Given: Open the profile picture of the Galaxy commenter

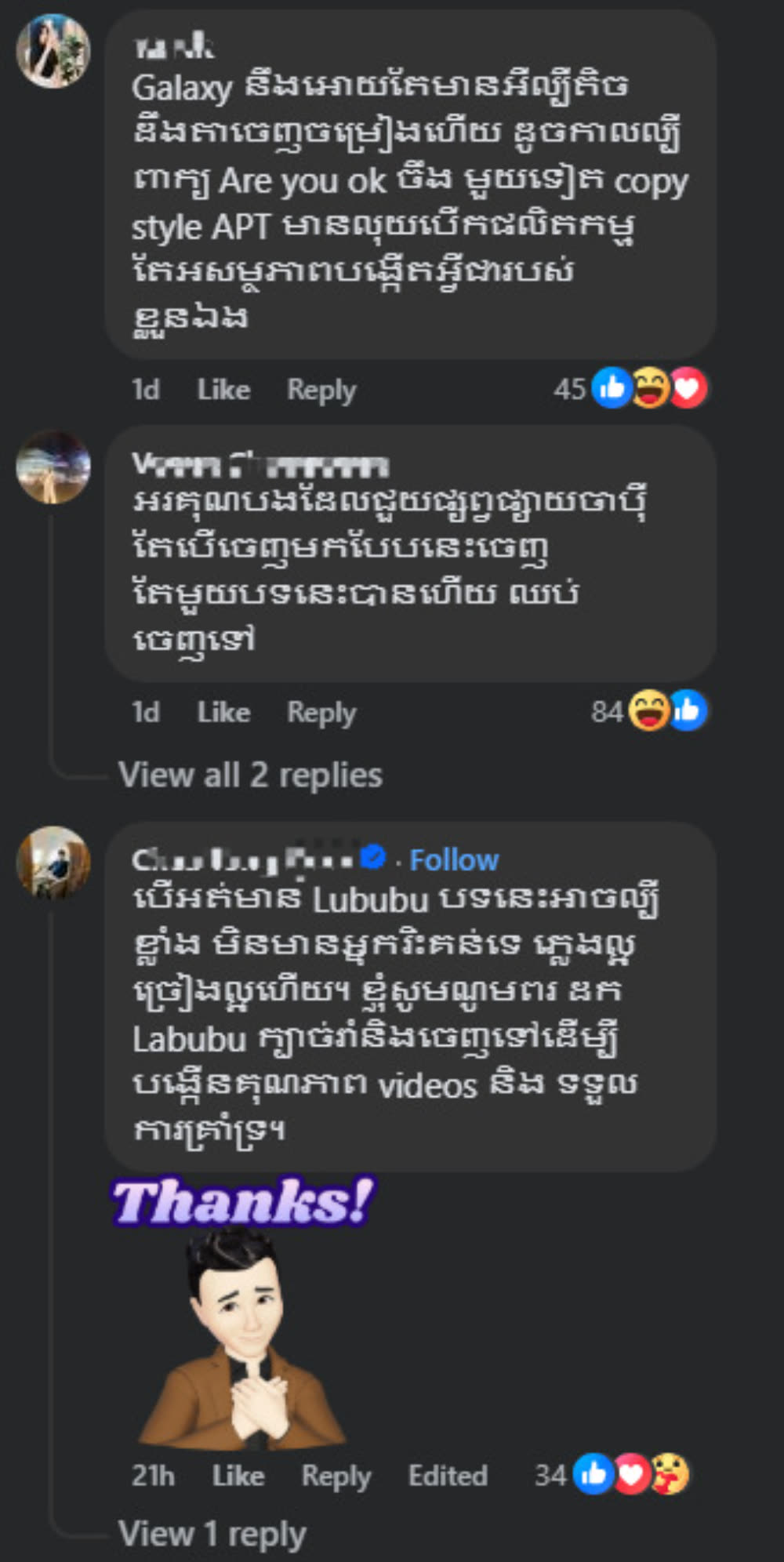Looking at the screenshot, I should tap(53, 51).
